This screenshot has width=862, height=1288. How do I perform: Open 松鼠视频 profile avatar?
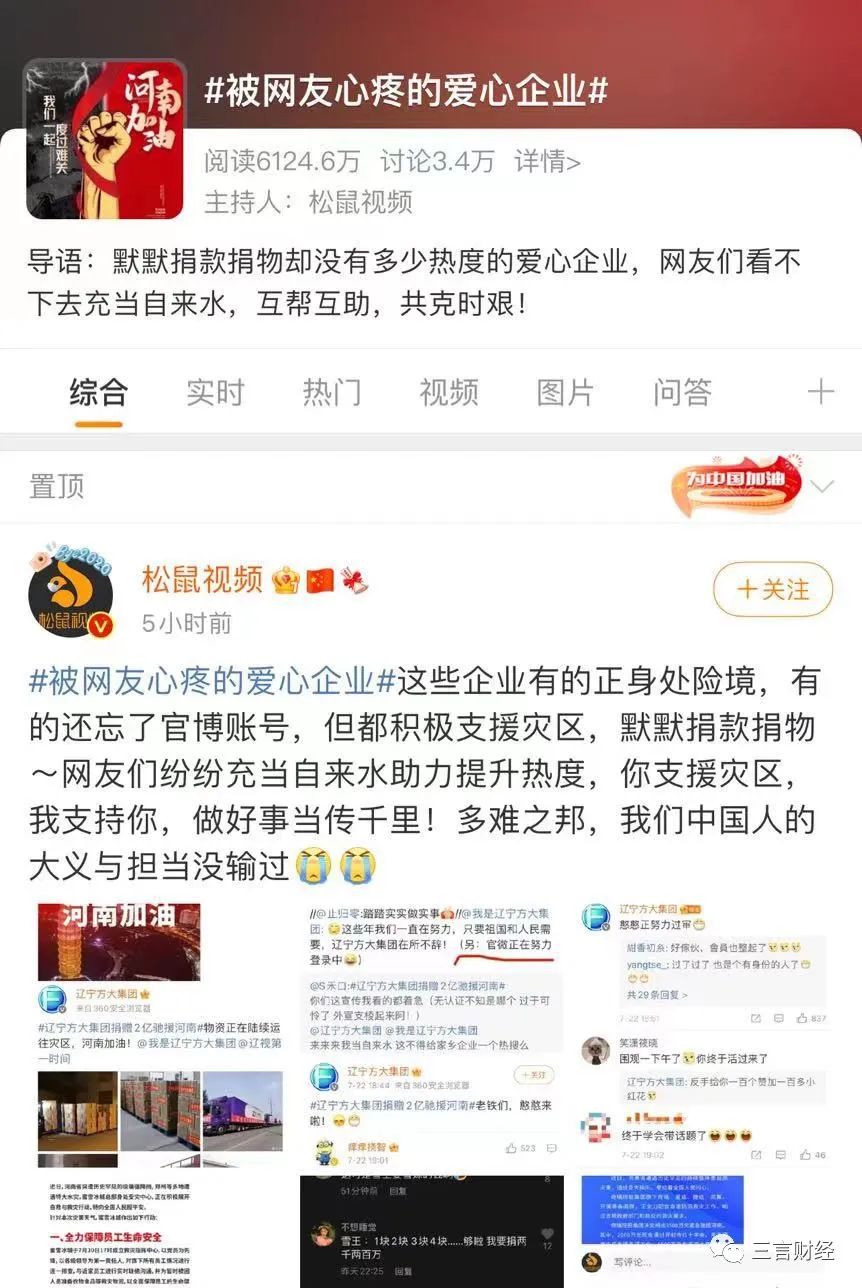click(70, 594)
